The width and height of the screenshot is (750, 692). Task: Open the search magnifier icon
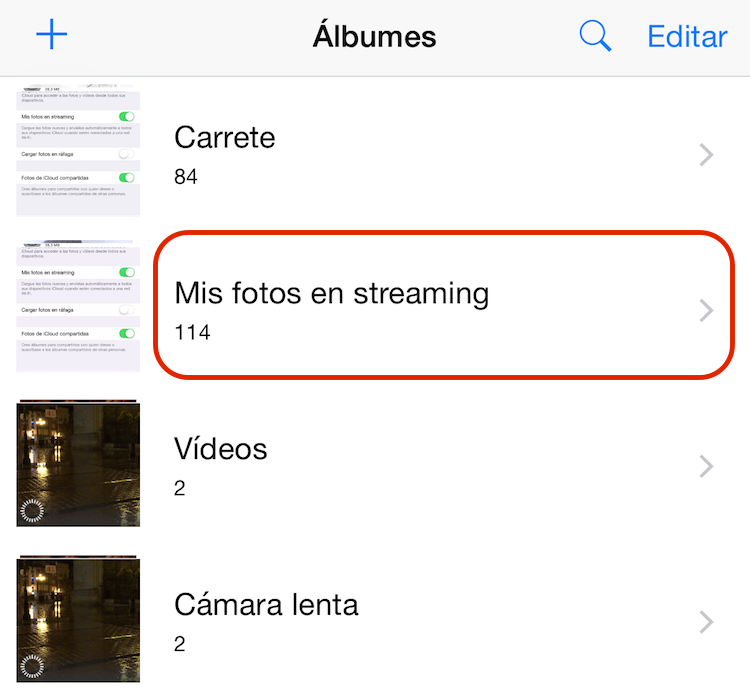pyautogui.click(x=595, y=37)
